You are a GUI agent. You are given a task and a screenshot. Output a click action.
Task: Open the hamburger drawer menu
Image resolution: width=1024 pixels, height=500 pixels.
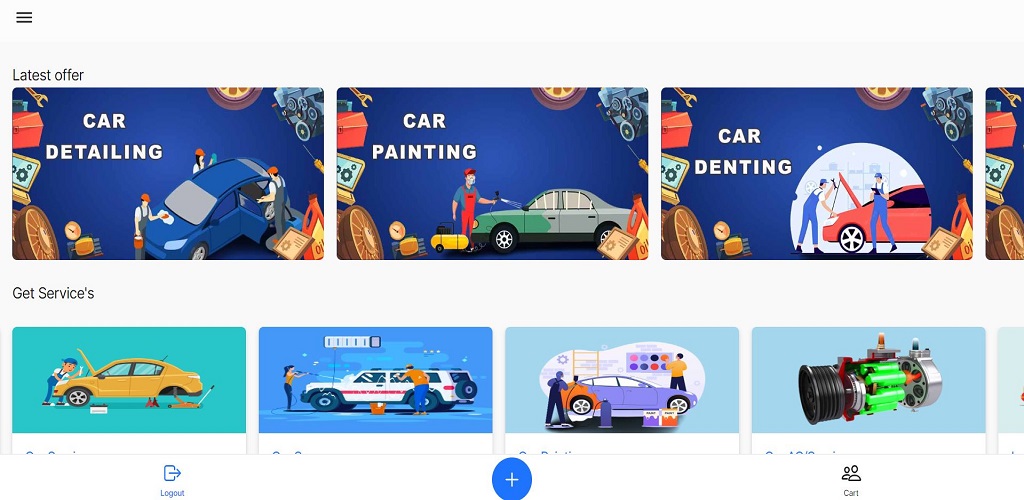click(24, 17)
